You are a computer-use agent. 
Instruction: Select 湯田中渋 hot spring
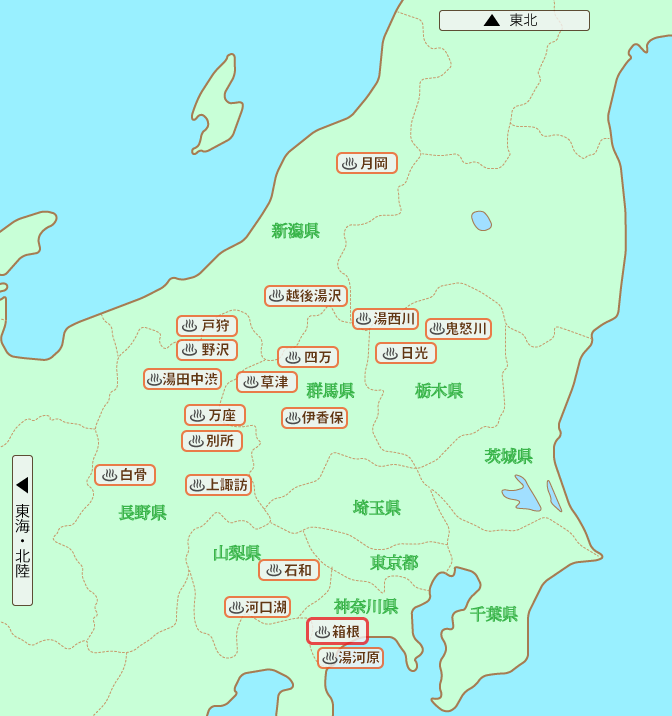(x=182, y=379)
